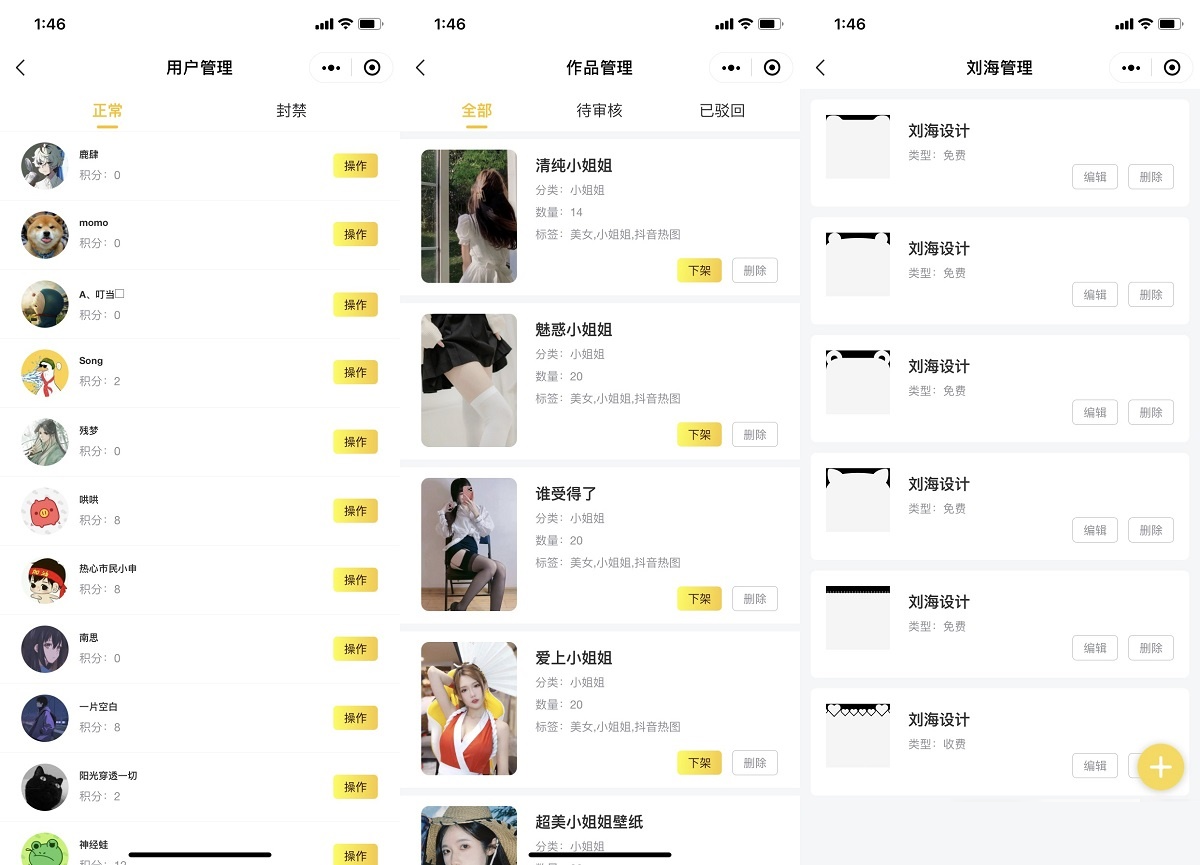1200x865 pixels.
Task: Open the 清纯小姐姐 cover image
Action: (469, 216)
